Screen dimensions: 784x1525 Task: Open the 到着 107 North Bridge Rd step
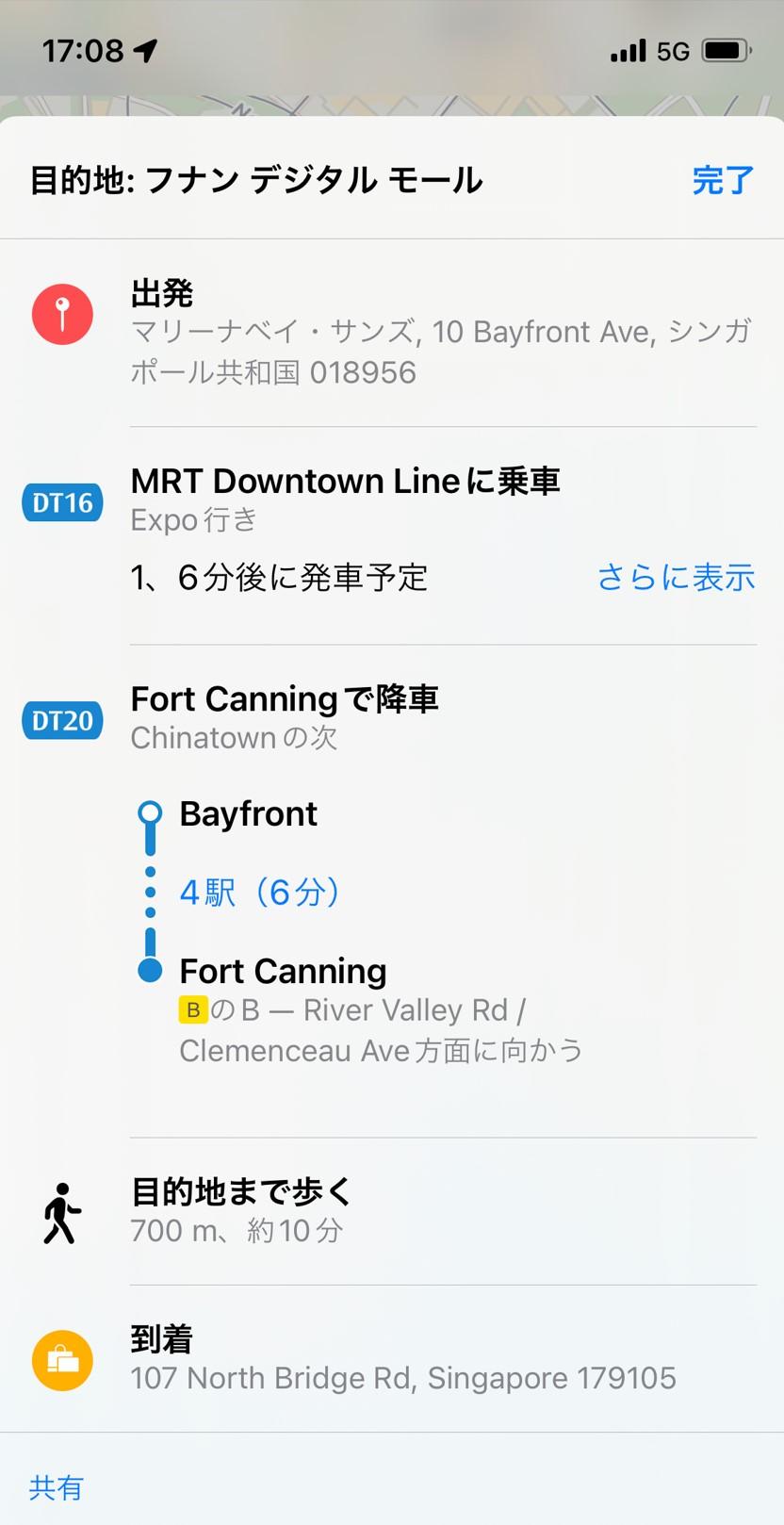tap(402, 1358)
